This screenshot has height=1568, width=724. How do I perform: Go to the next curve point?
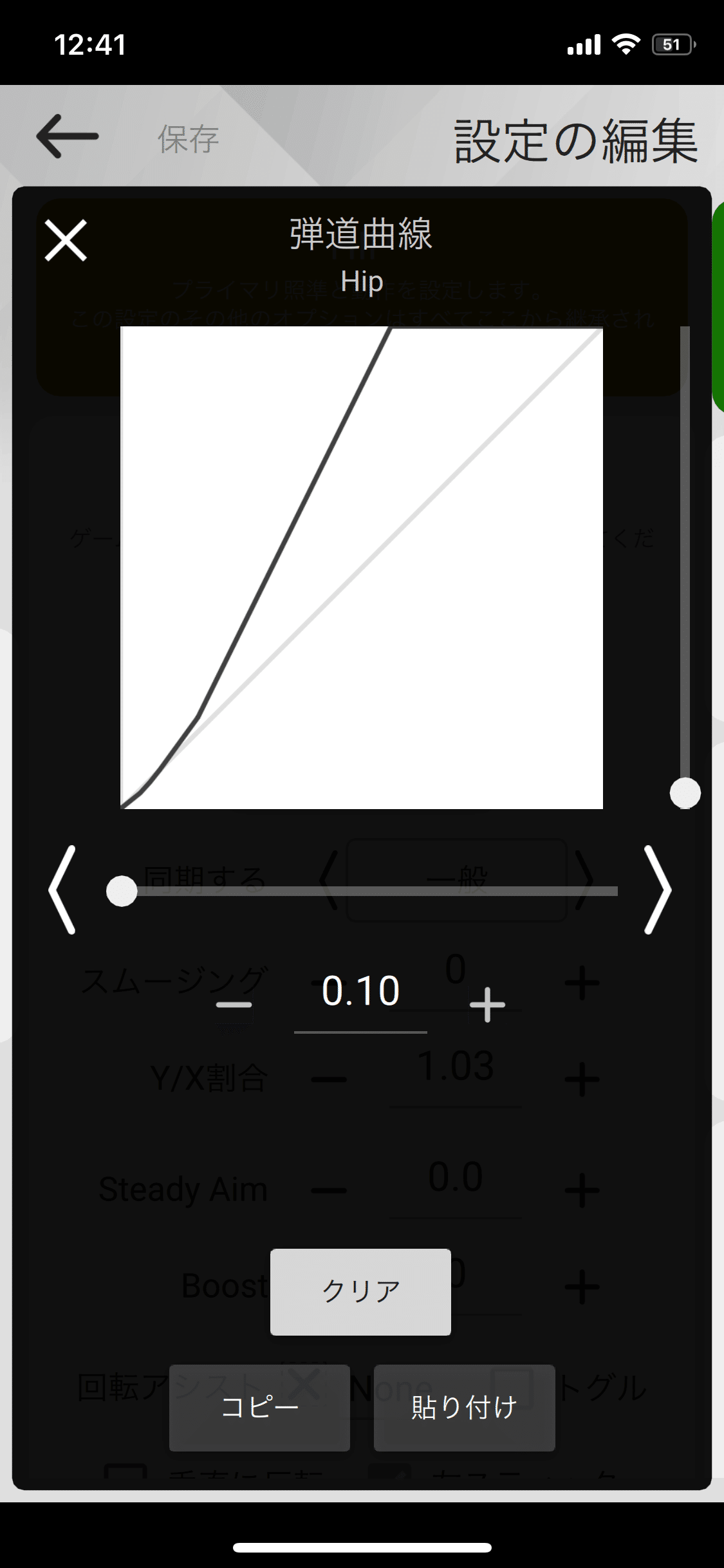click(657, 889)
